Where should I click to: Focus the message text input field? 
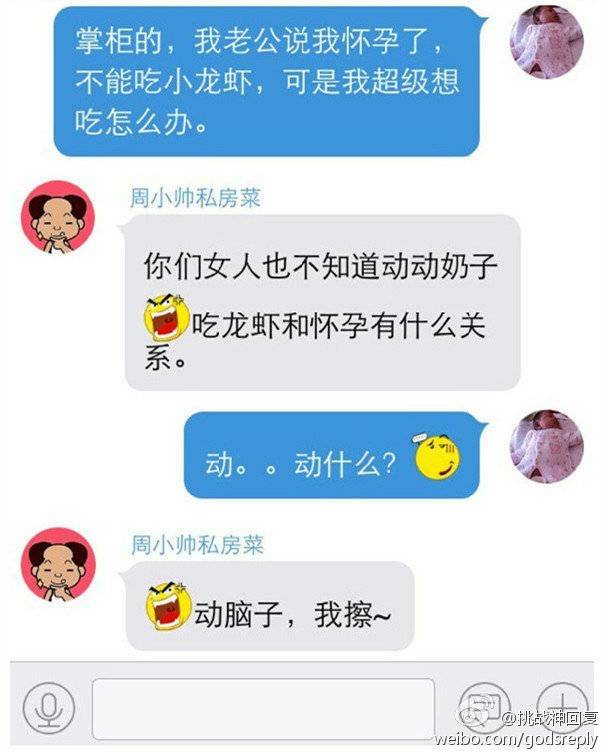[264, 710]
